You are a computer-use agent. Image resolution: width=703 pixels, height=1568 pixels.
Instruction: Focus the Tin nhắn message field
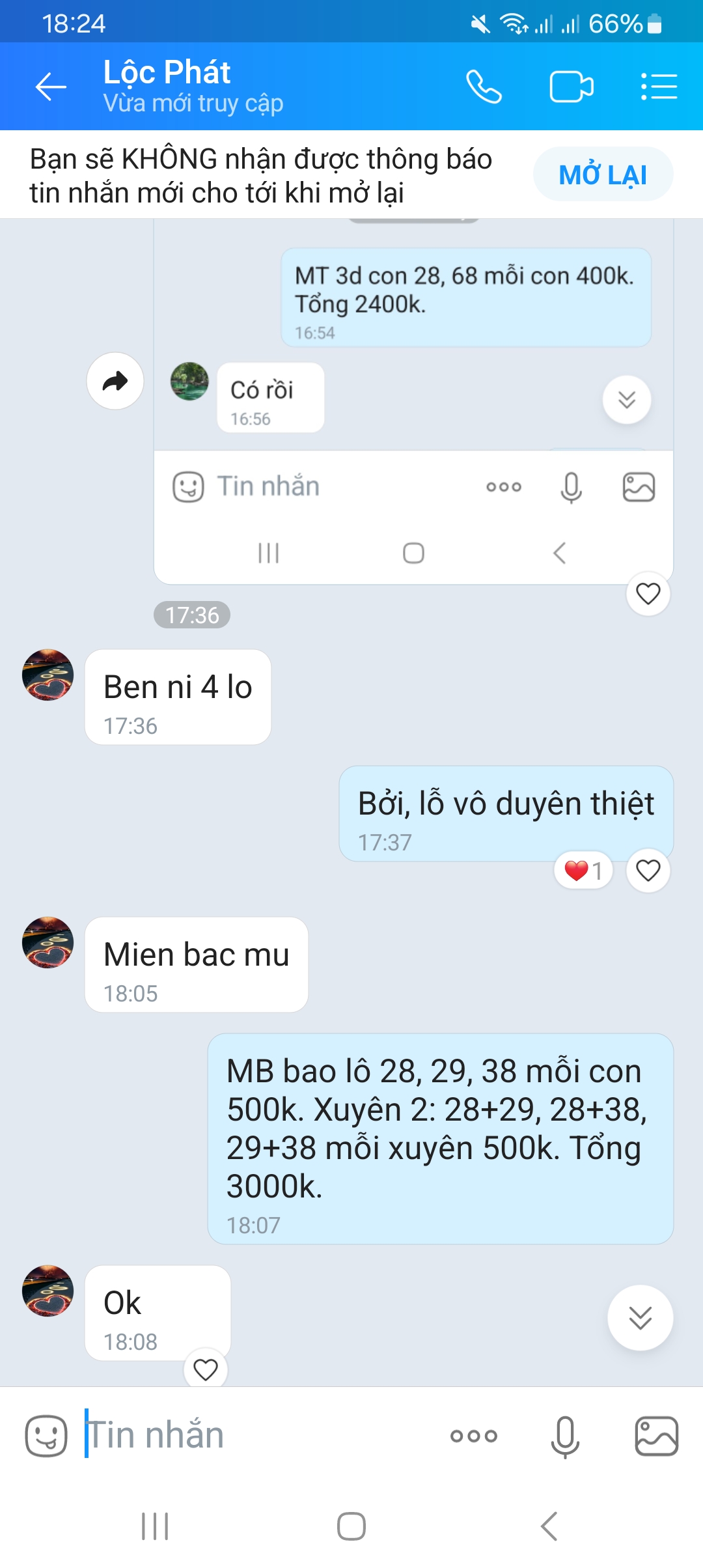tap(260, 1436)
